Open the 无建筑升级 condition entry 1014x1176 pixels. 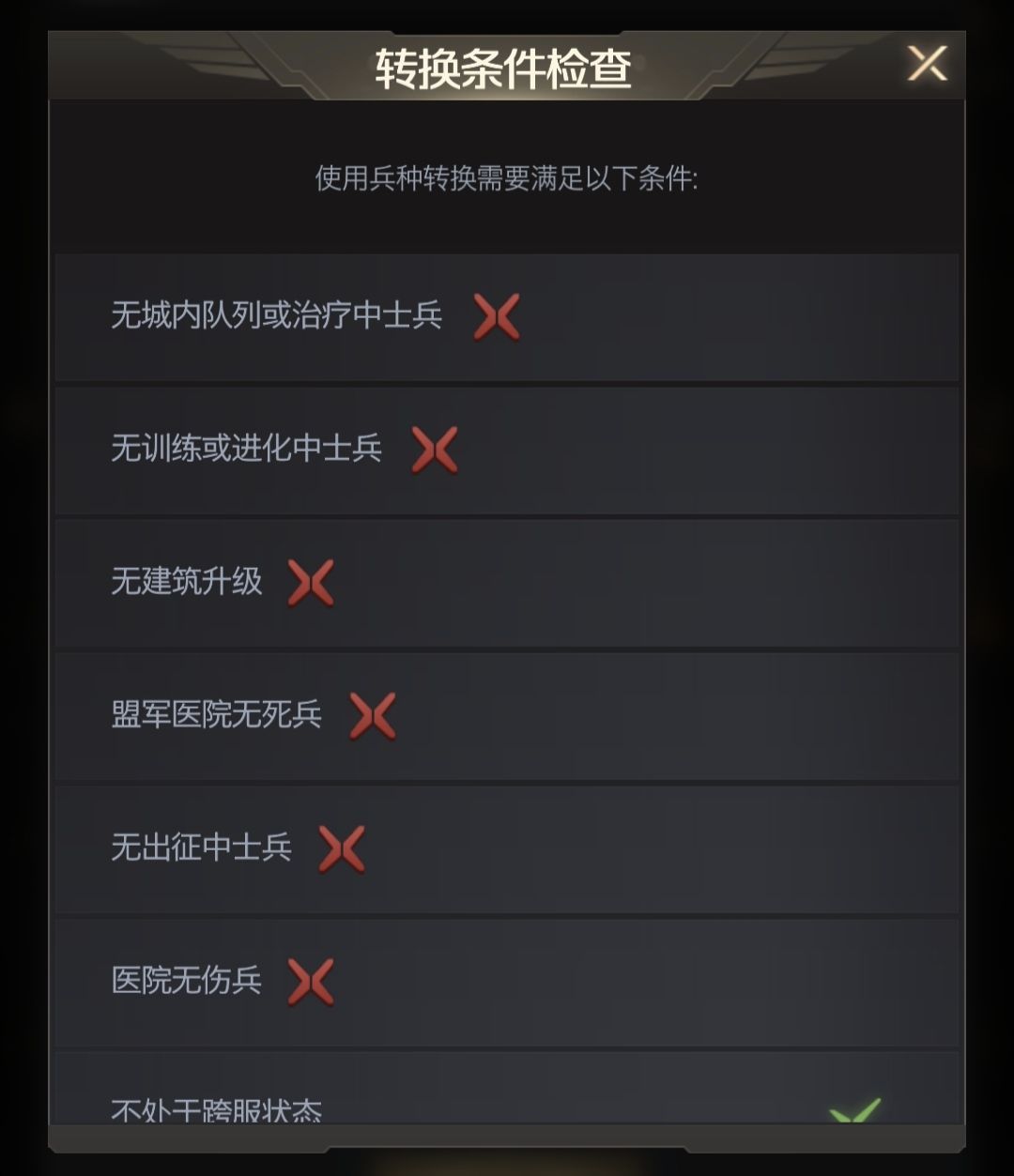(507, 584)
